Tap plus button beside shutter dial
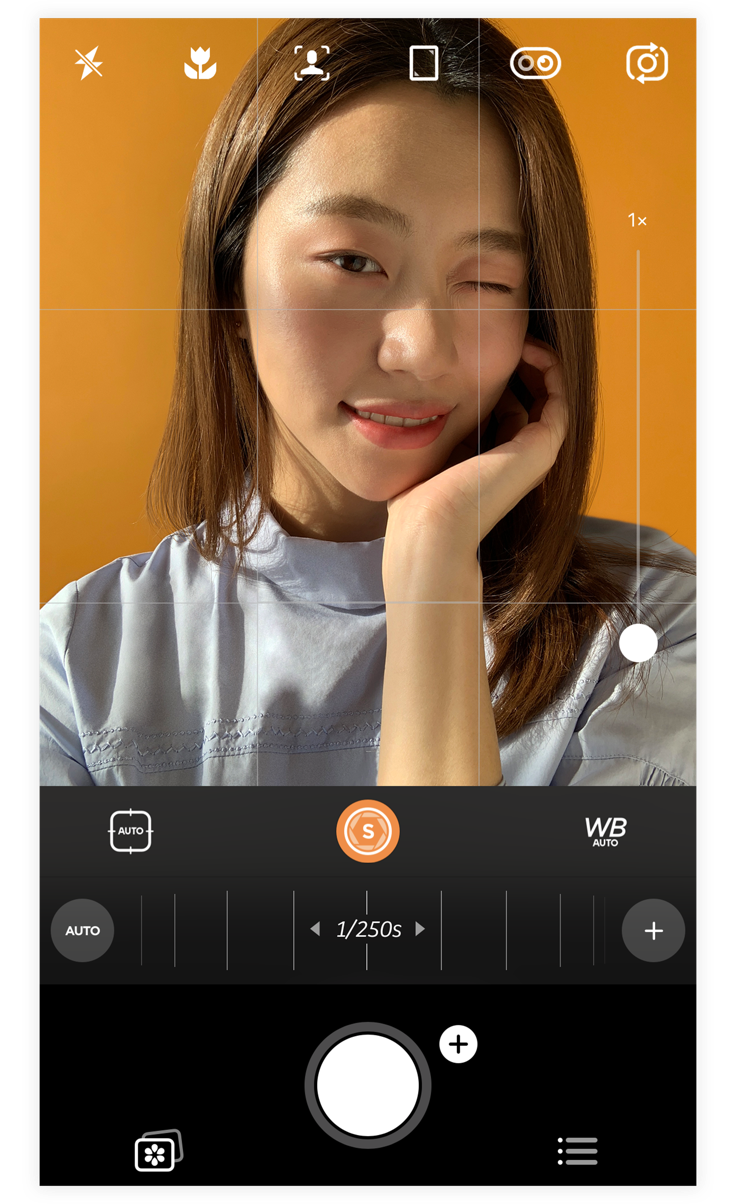Viewport: 736px width, 1204px height. [x=653, y=931]
